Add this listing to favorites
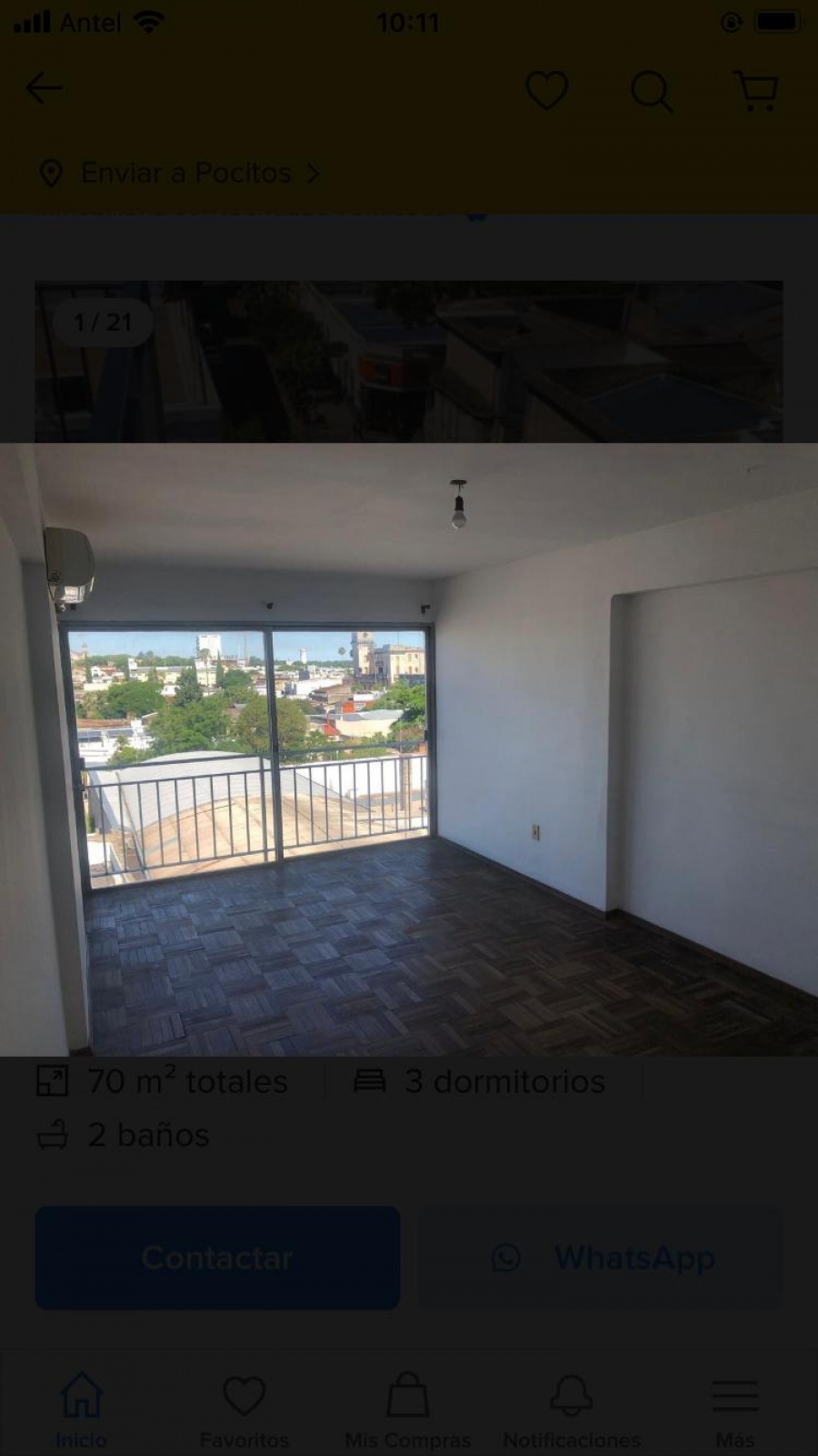This screenshot has height=1456, width=818. point(546,91)
